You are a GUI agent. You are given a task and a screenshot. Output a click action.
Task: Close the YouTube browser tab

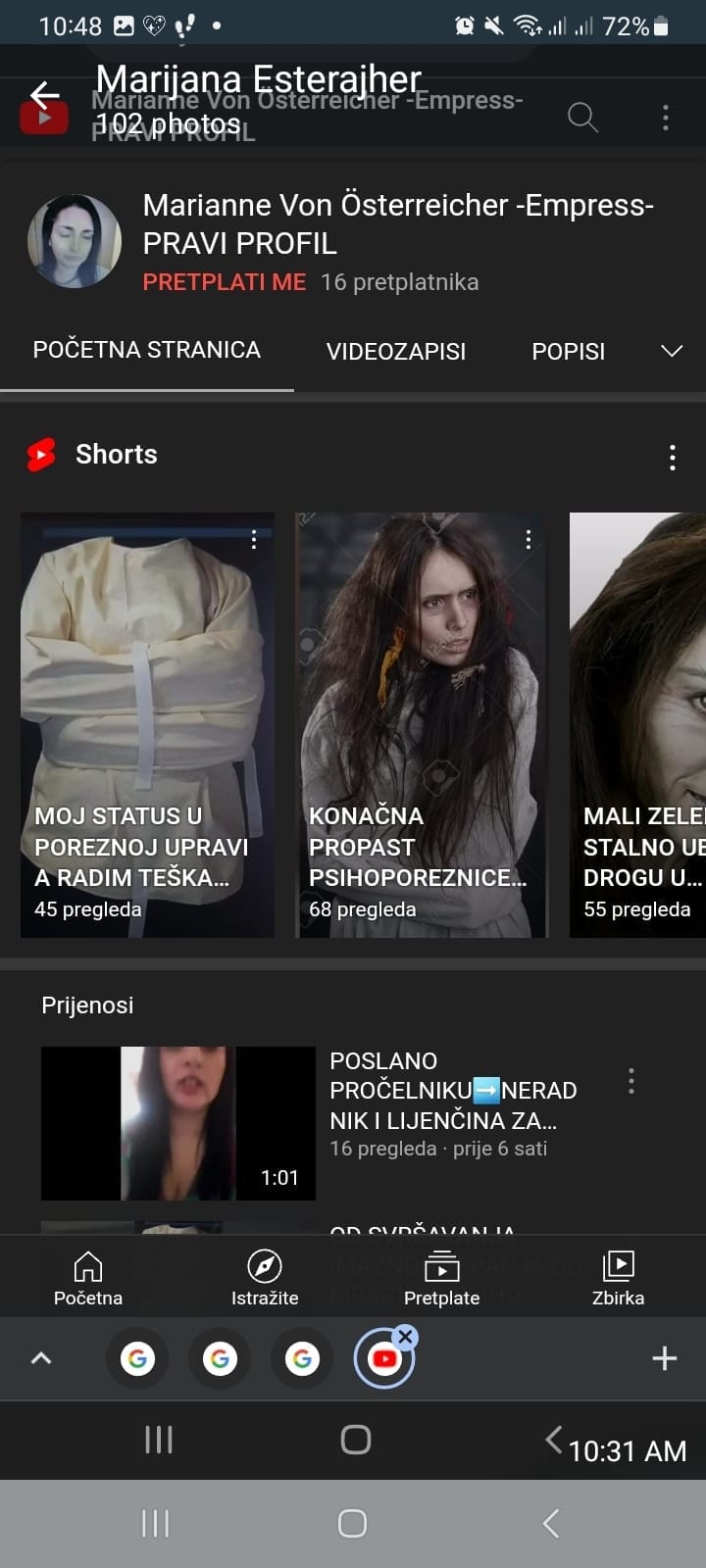coord(405,1337)
